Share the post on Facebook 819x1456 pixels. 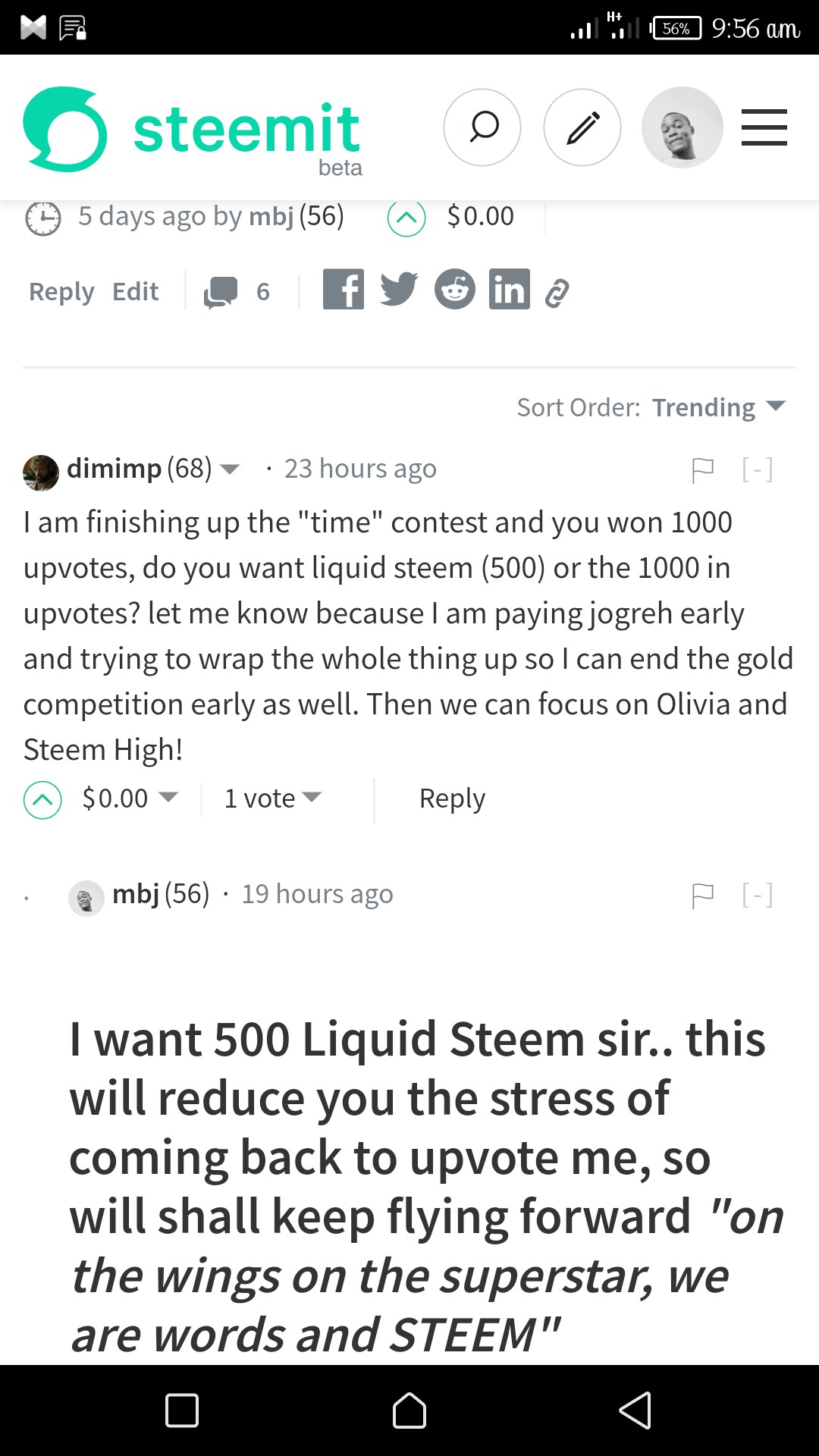(x=343, y=290)
